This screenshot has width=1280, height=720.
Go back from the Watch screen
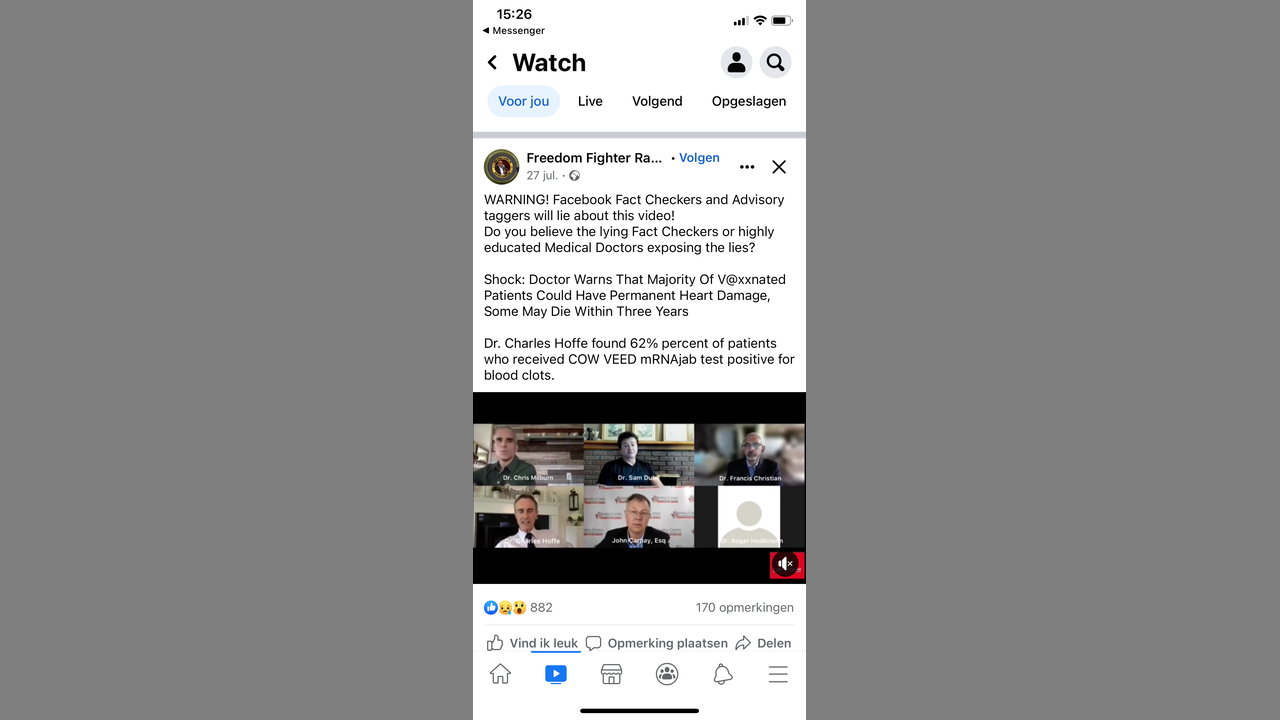pyautogui.click(x=492, y=63)
